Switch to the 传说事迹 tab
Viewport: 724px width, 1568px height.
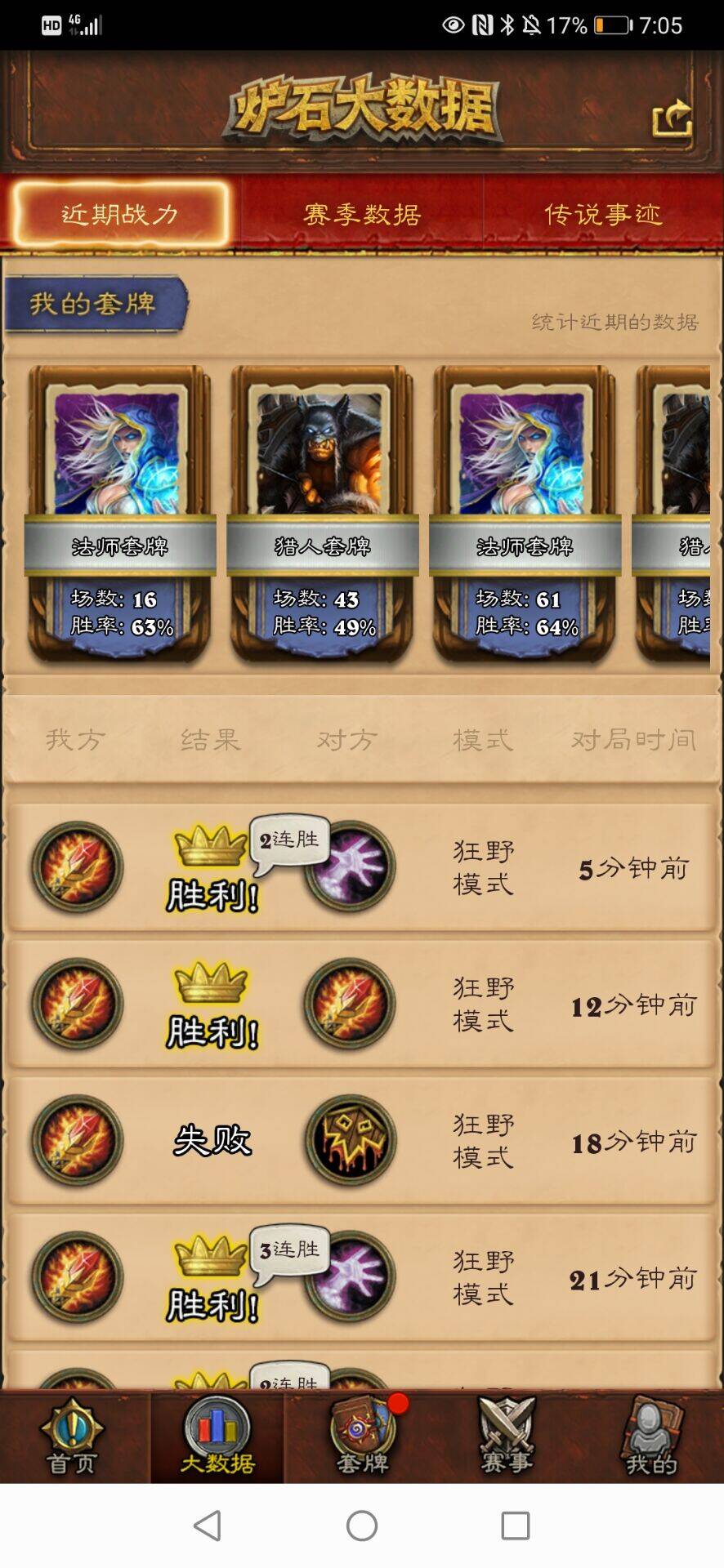click(x=603, y=214)
